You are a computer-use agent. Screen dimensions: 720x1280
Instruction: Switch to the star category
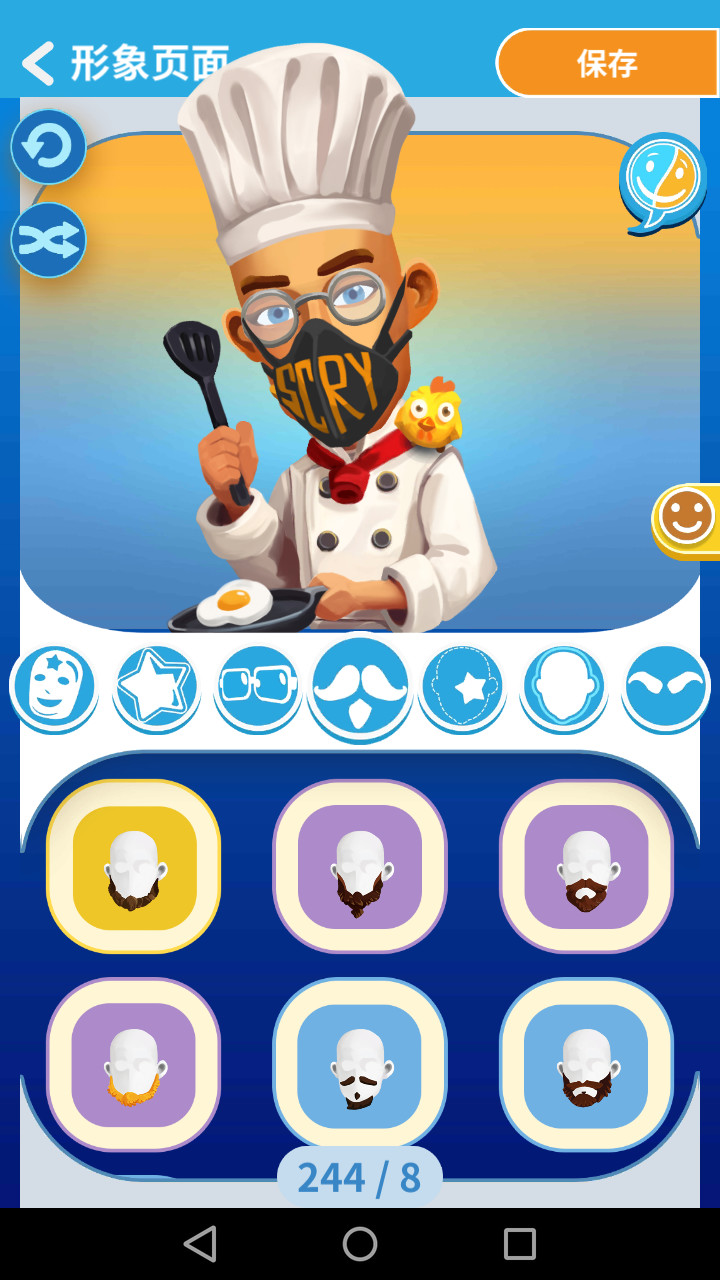(155, 687)
